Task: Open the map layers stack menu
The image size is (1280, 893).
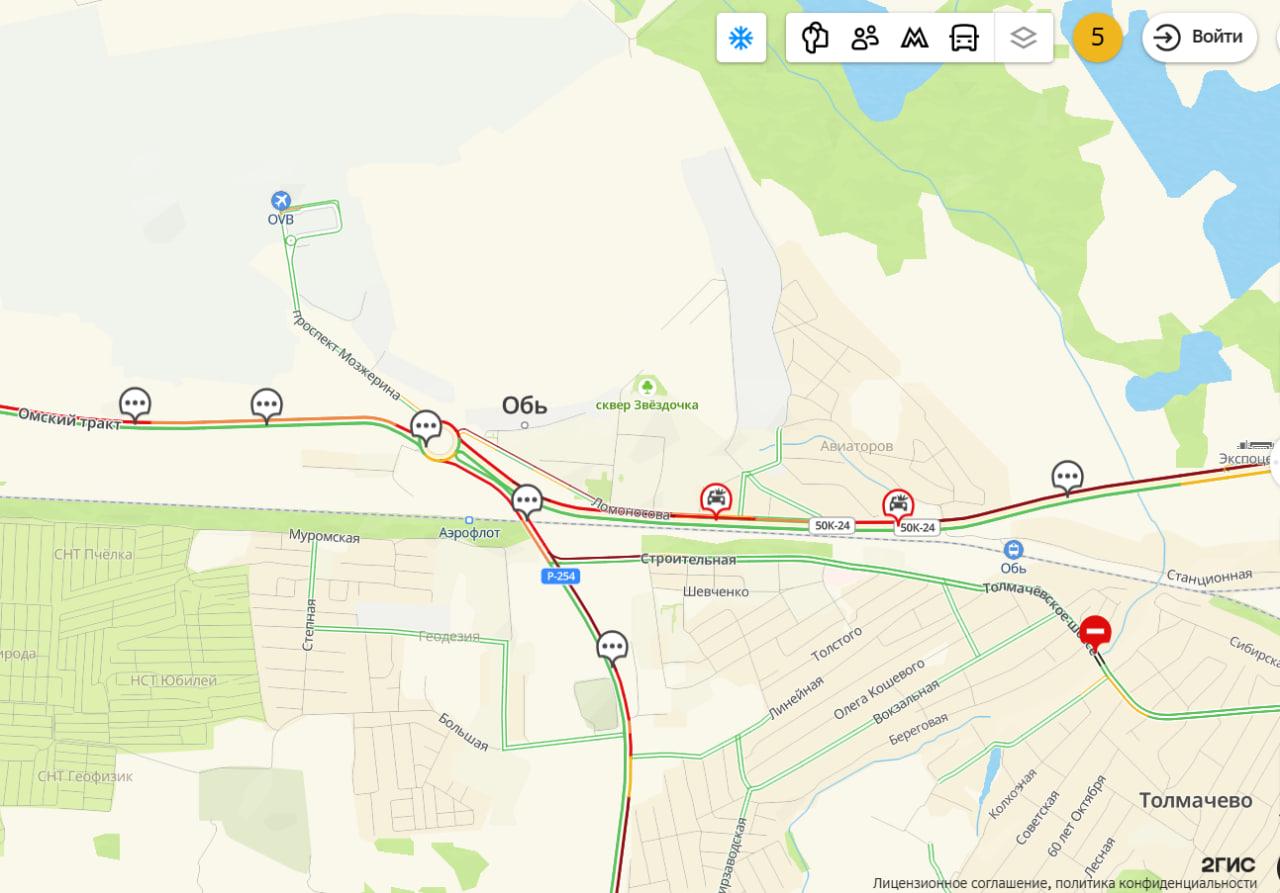Action: (1024, 38)
